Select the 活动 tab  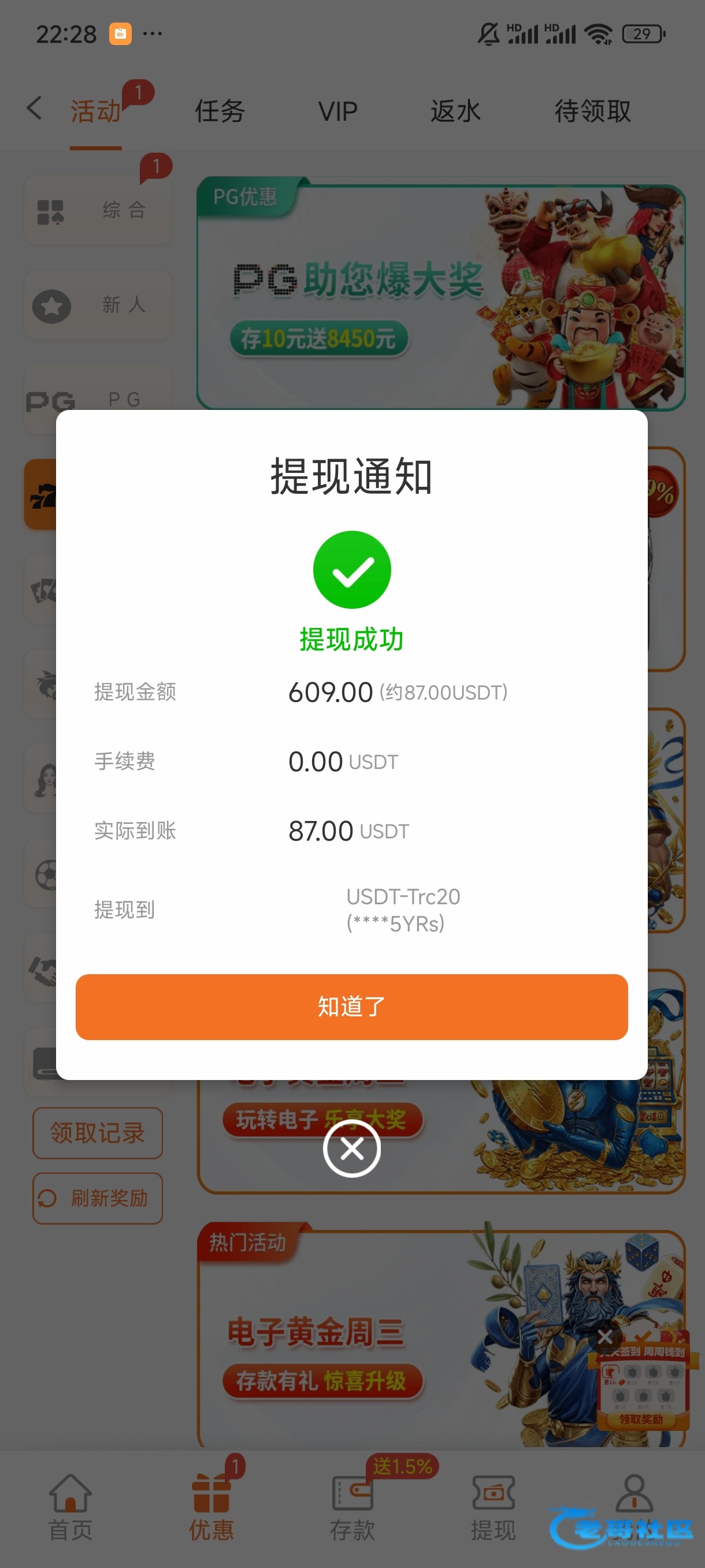(96, 112)
